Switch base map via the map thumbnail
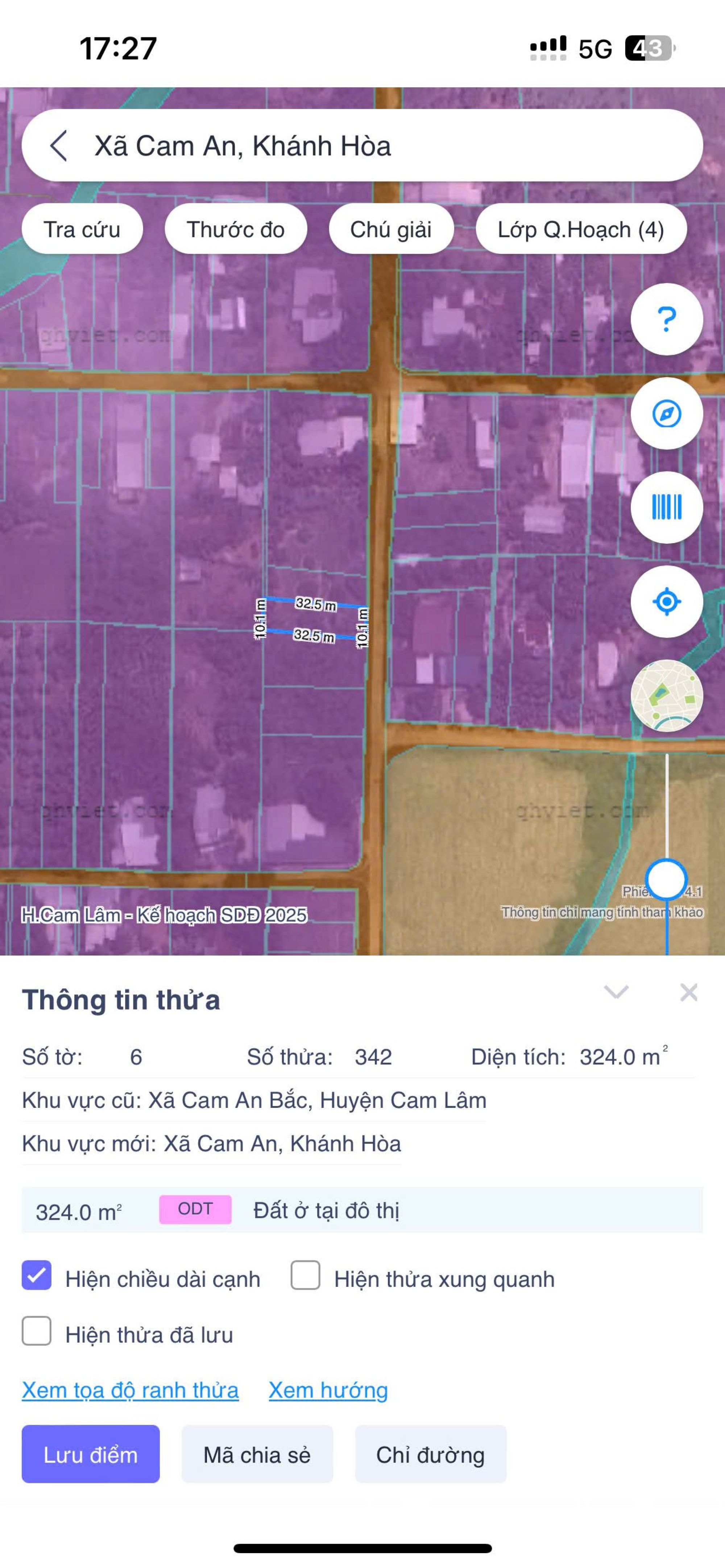 (x=667, y=695)
